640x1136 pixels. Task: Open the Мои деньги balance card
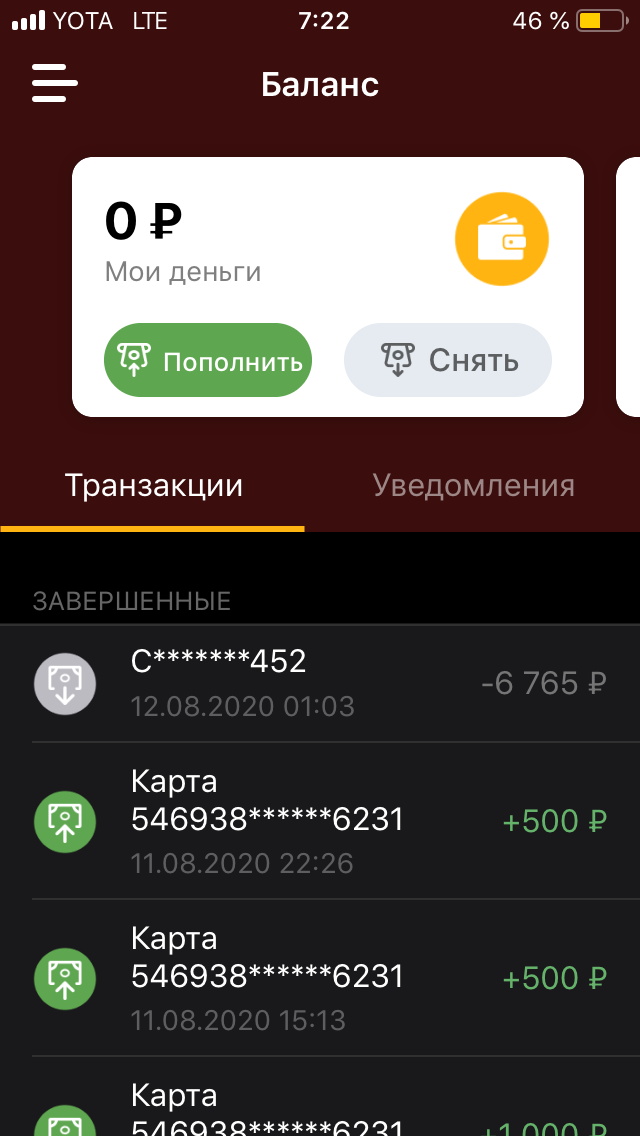(328, 287)
